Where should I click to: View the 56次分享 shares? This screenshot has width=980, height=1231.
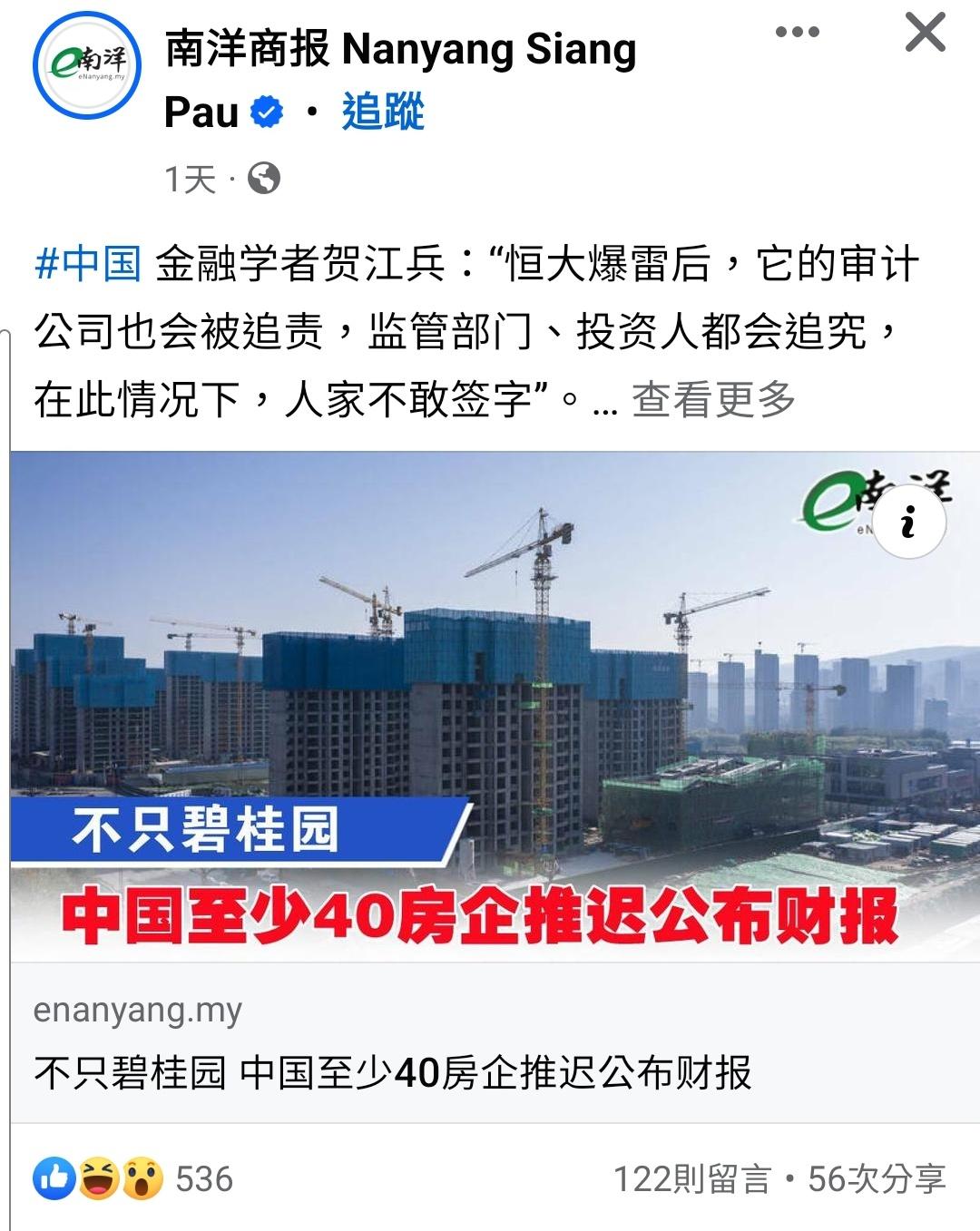pyautogui.click(x=877, y=1179)
